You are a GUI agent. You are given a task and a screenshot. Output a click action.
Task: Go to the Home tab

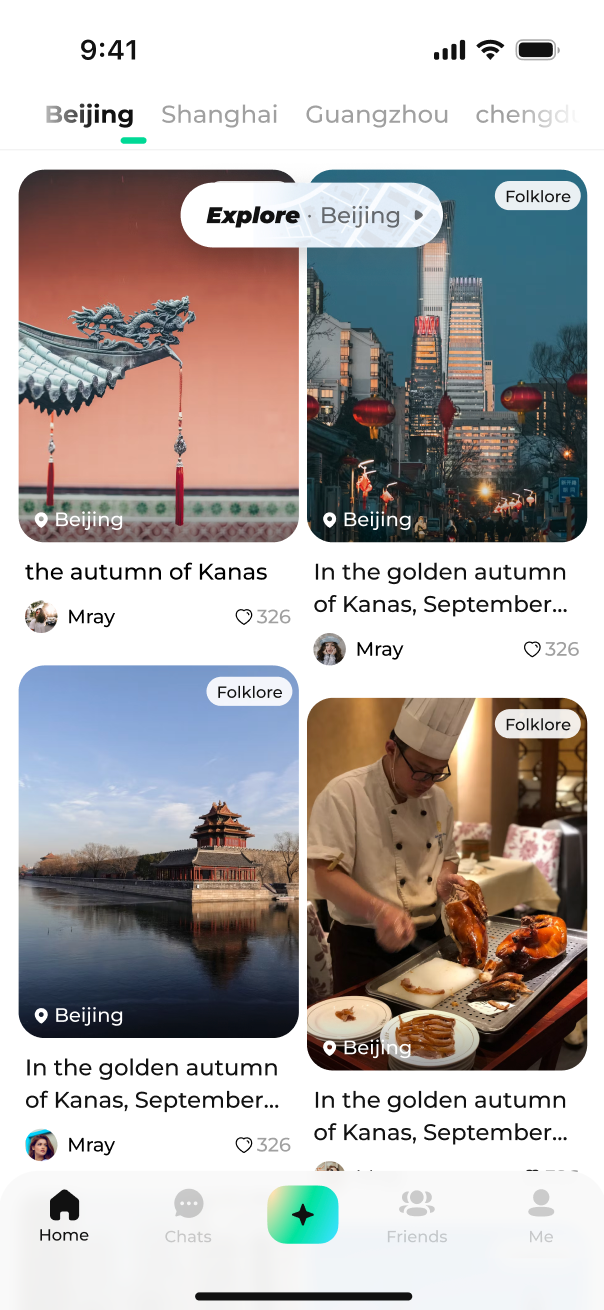coord(64,1215)
